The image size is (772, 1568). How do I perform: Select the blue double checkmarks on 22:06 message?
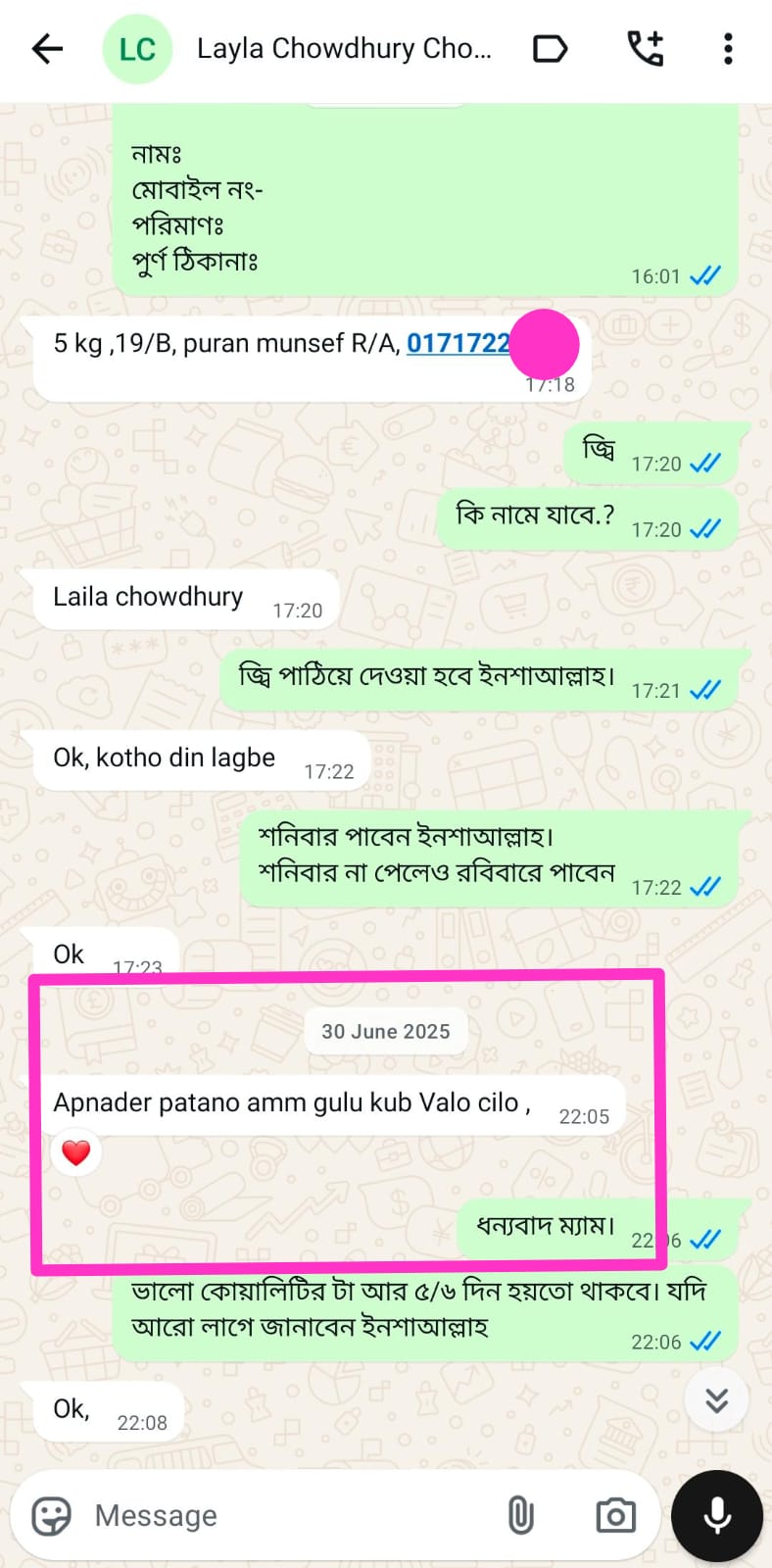(x=703, y=1241)
